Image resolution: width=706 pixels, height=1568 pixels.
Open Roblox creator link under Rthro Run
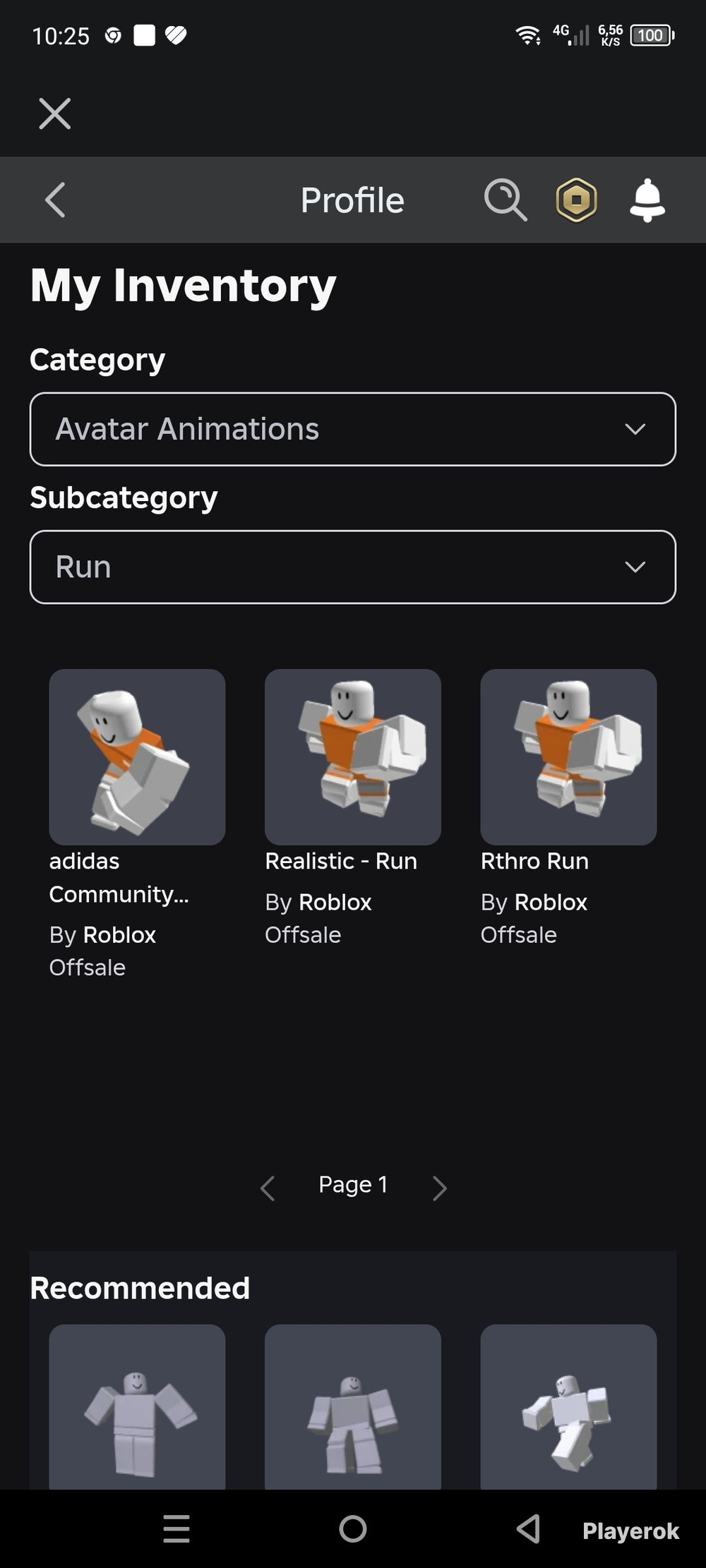[551, 903]
